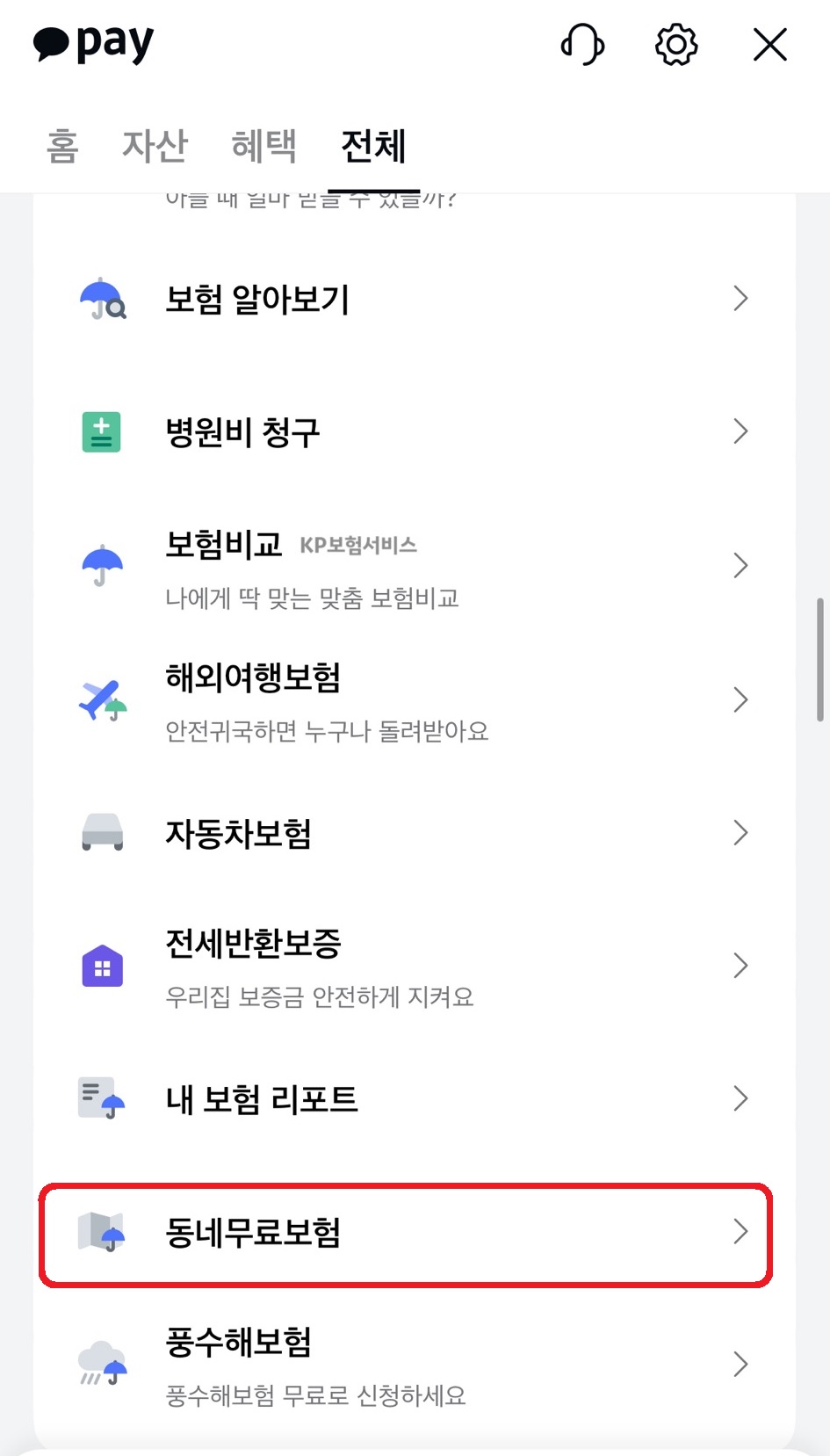This screenshot has height=1456, width=830.
Task: Close the screen with the X button
Action: coord(769,45)
